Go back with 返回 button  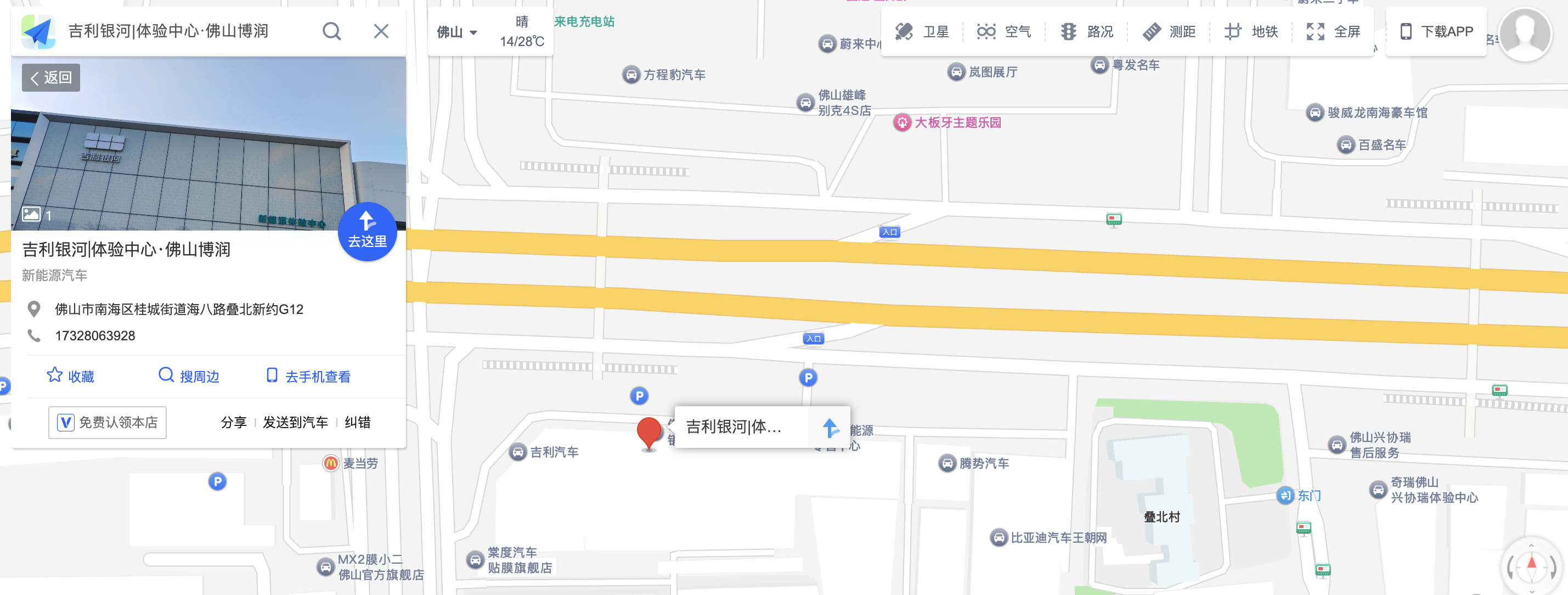pos(51,78)
